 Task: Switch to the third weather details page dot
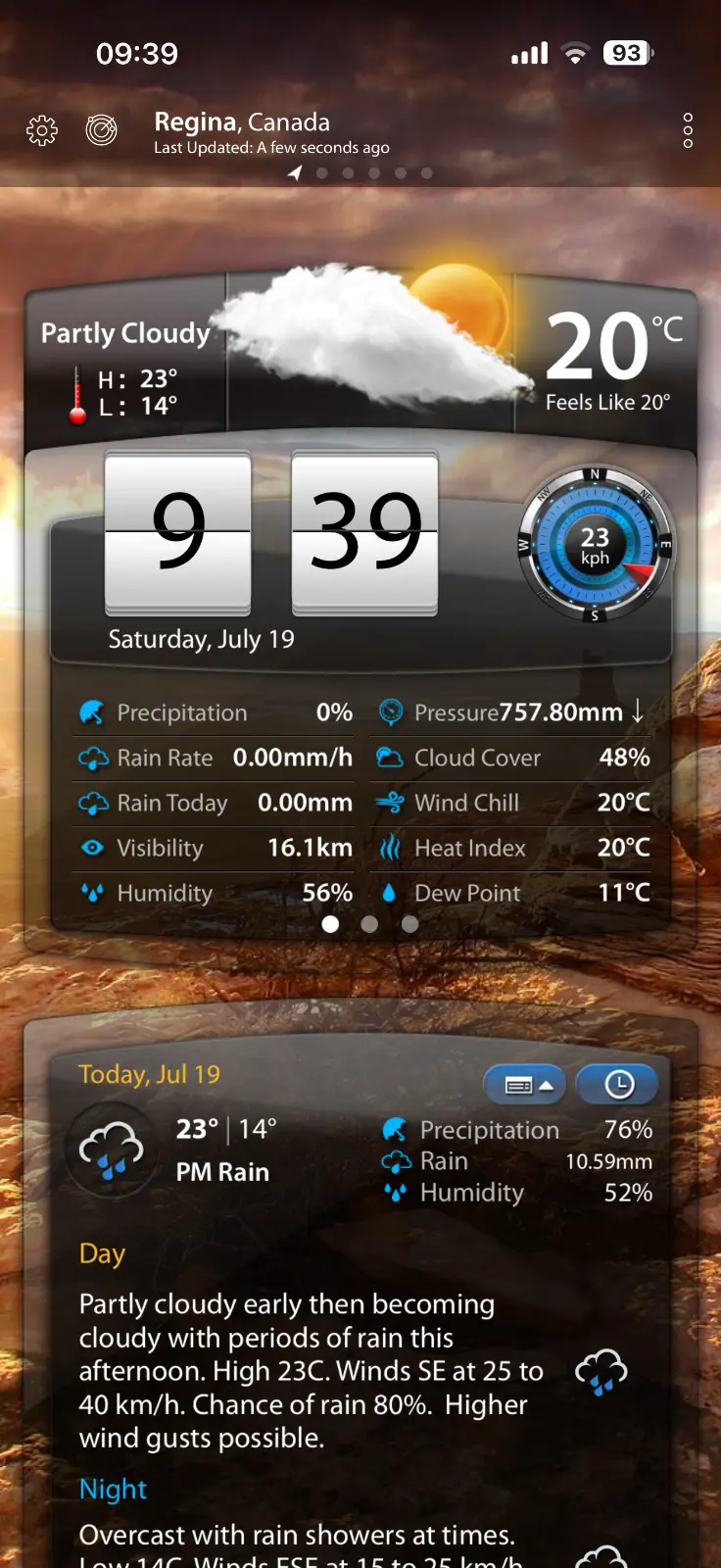coord(409,924)
